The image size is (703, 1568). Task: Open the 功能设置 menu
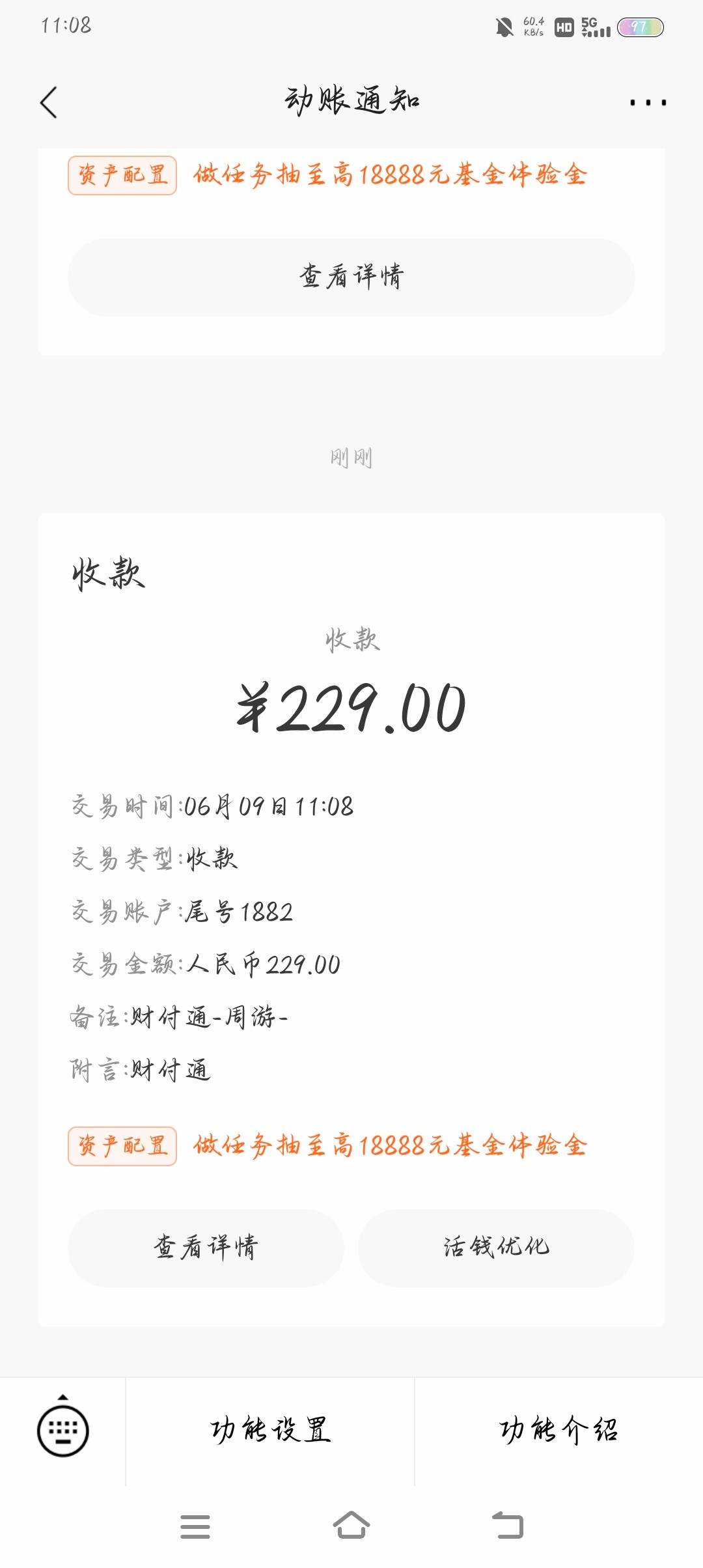270,1431
